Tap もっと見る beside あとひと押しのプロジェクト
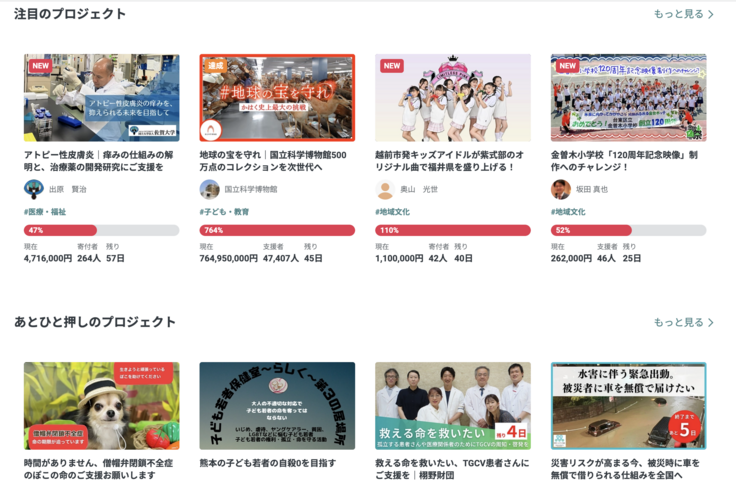 (683, 322)
